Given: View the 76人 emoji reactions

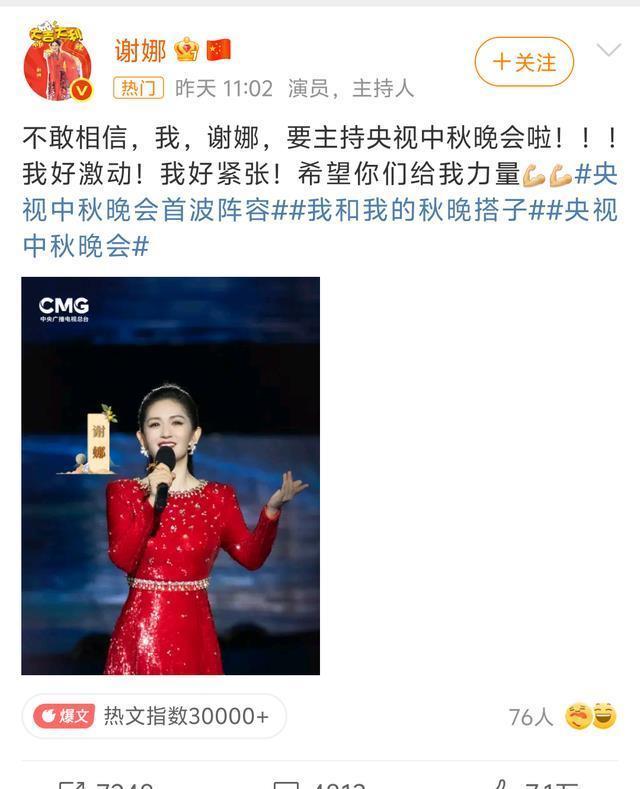Looking at the screenshot, I should tap(563, 716).
